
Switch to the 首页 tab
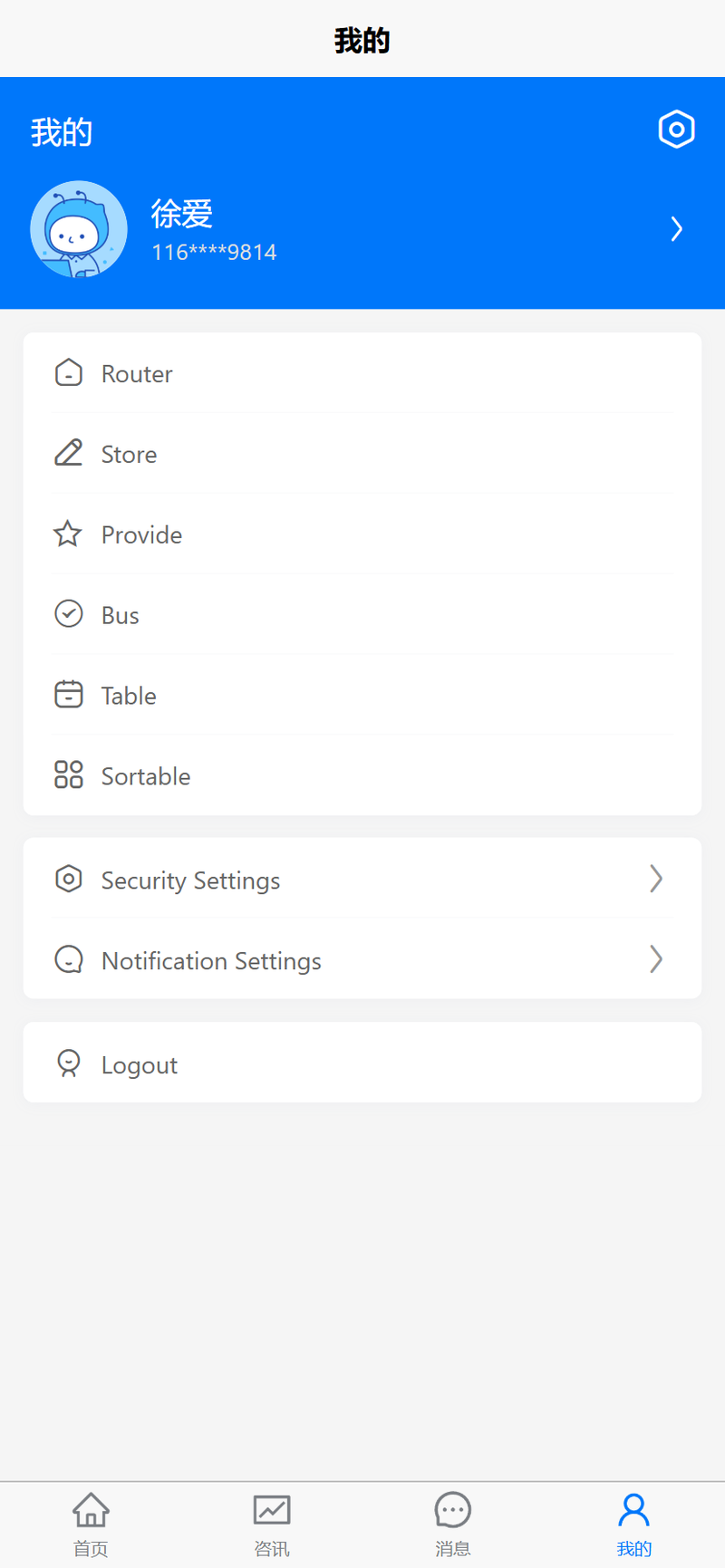[x=91, y=1525]
